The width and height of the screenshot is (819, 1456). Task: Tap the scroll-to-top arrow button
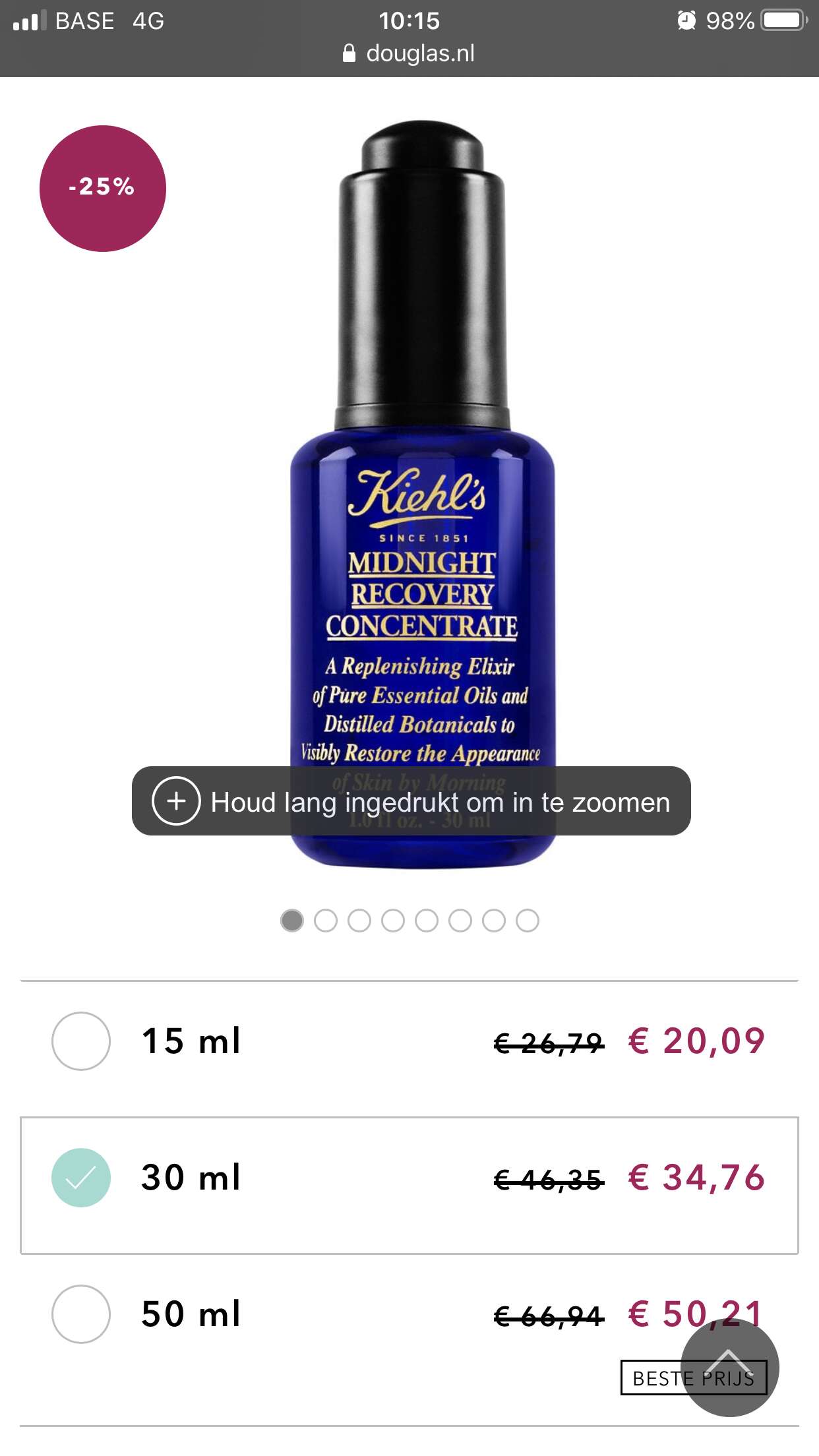[729, 1368]
